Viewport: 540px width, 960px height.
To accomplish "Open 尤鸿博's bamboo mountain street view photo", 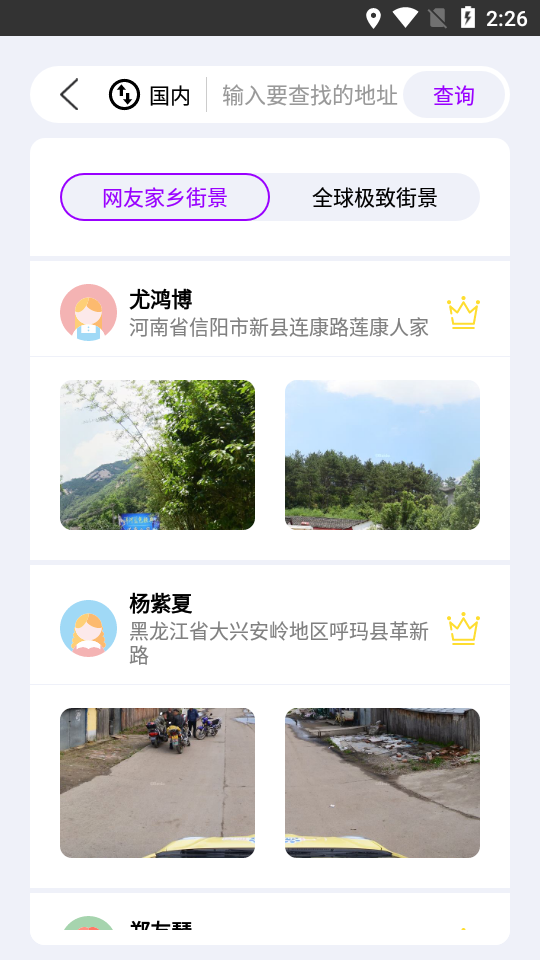I will click(x=157, y=455).
